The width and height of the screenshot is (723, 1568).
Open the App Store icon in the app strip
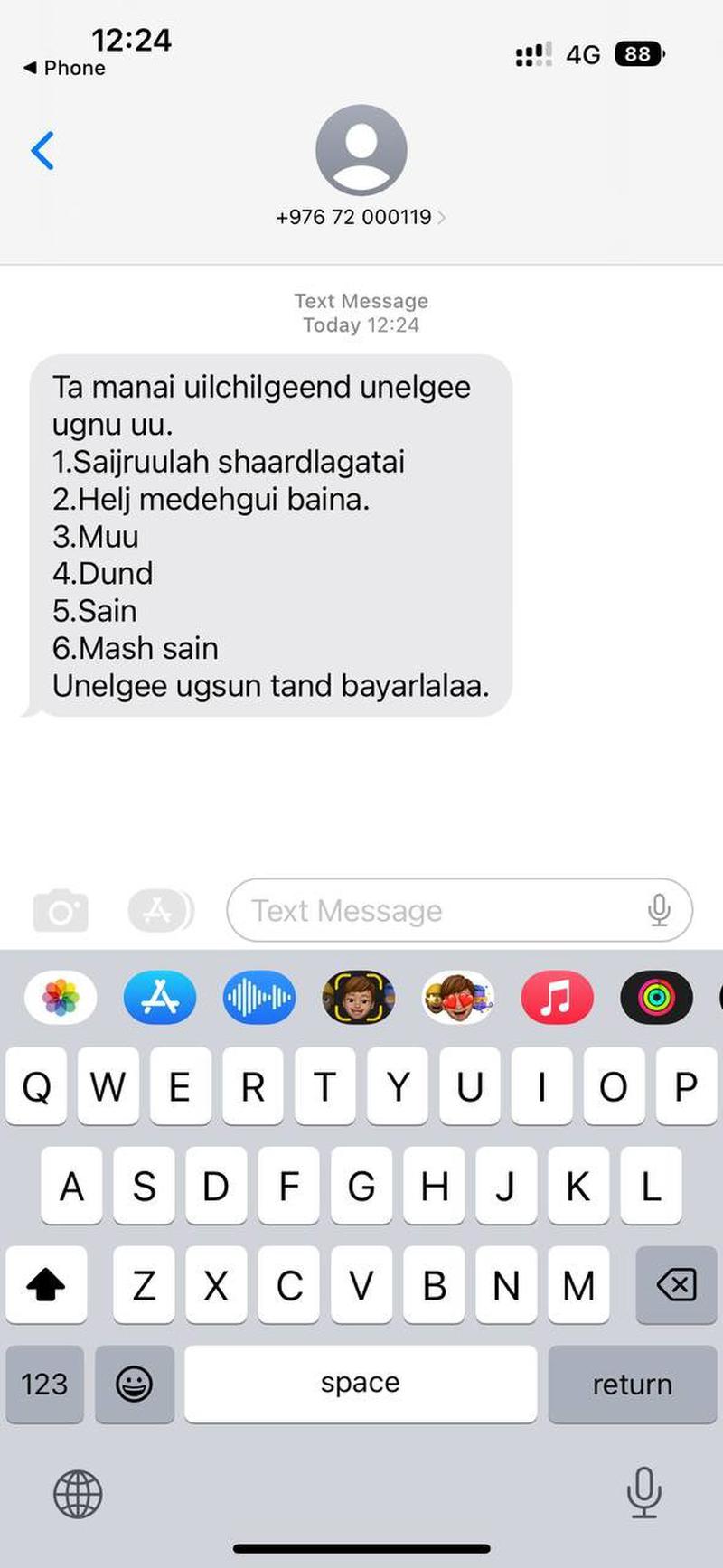pyautogui.click(x=160, y=998)
